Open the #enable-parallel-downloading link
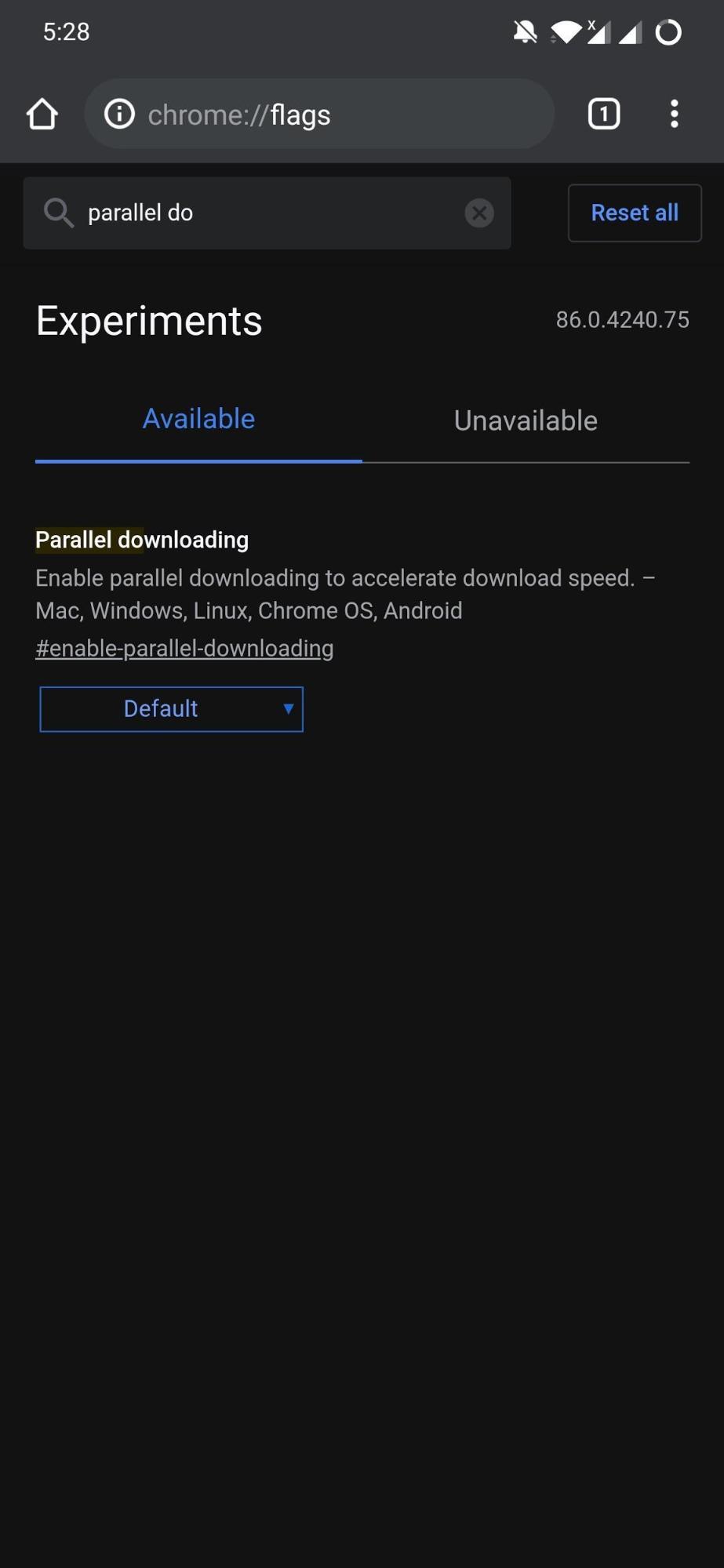 tap(184, 648)
